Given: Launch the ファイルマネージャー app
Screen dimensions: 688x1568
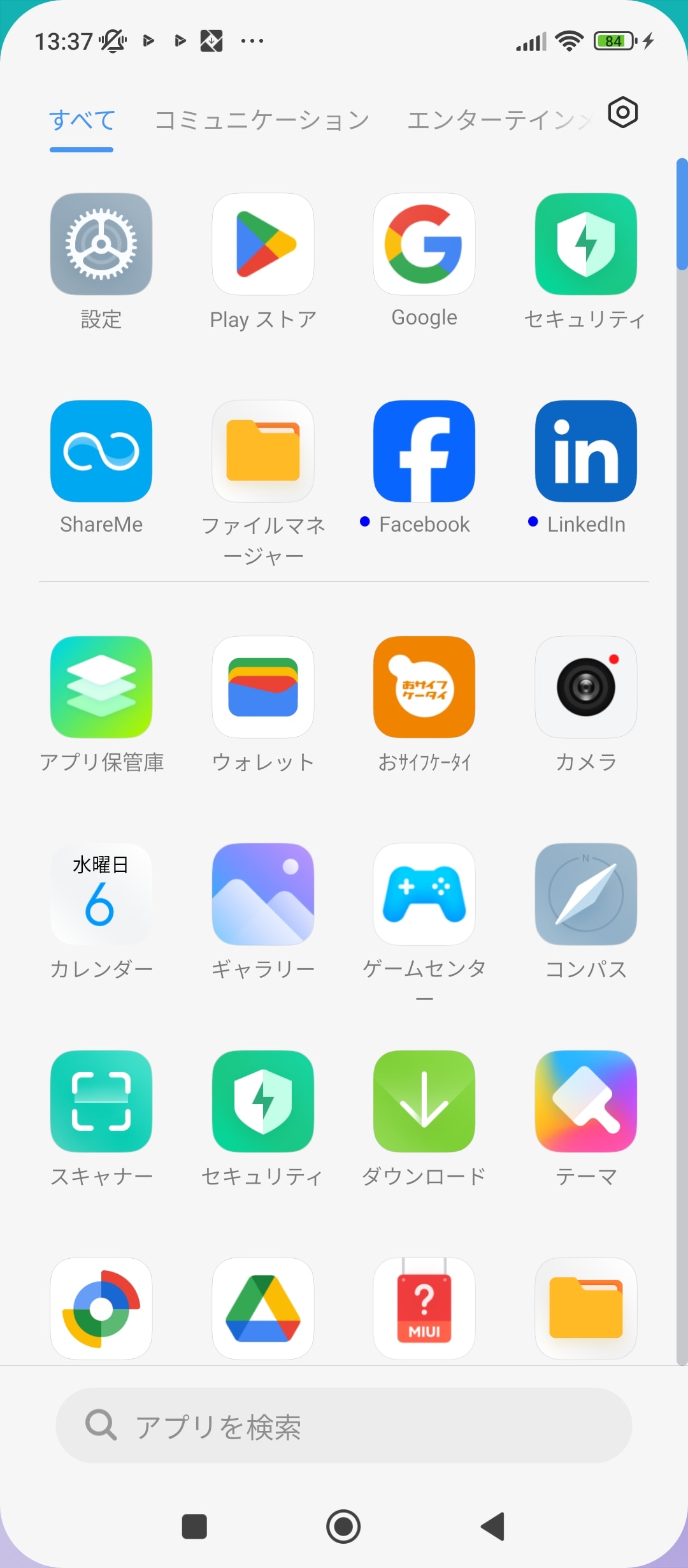Looking at the screenshot, I should [x=262, y=451].
